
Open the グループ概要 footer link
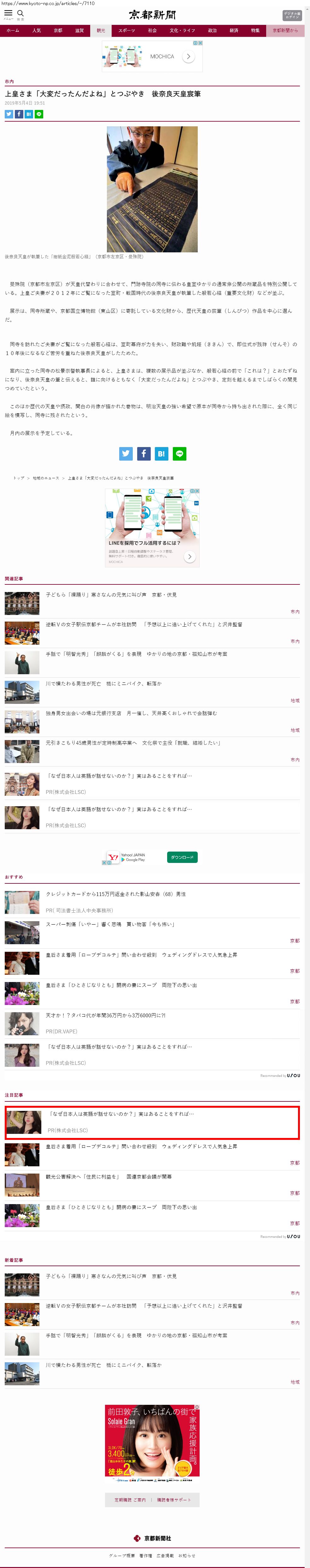coord(122,1555)
